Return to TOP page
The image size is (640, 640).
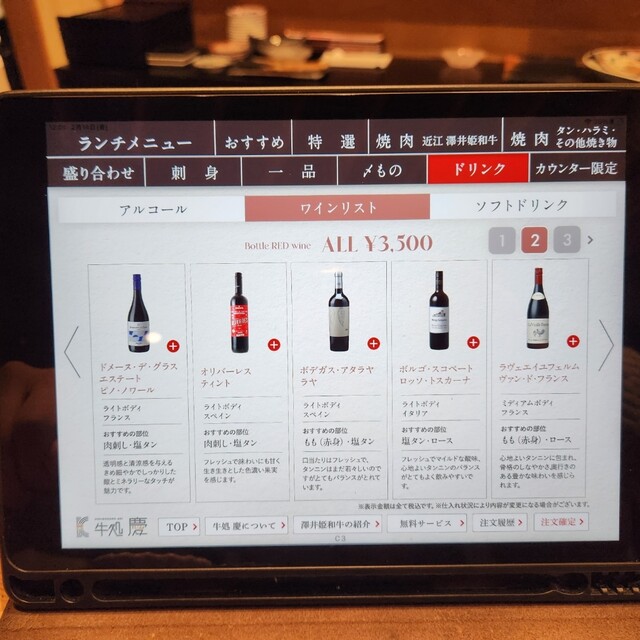coord(178,526)
